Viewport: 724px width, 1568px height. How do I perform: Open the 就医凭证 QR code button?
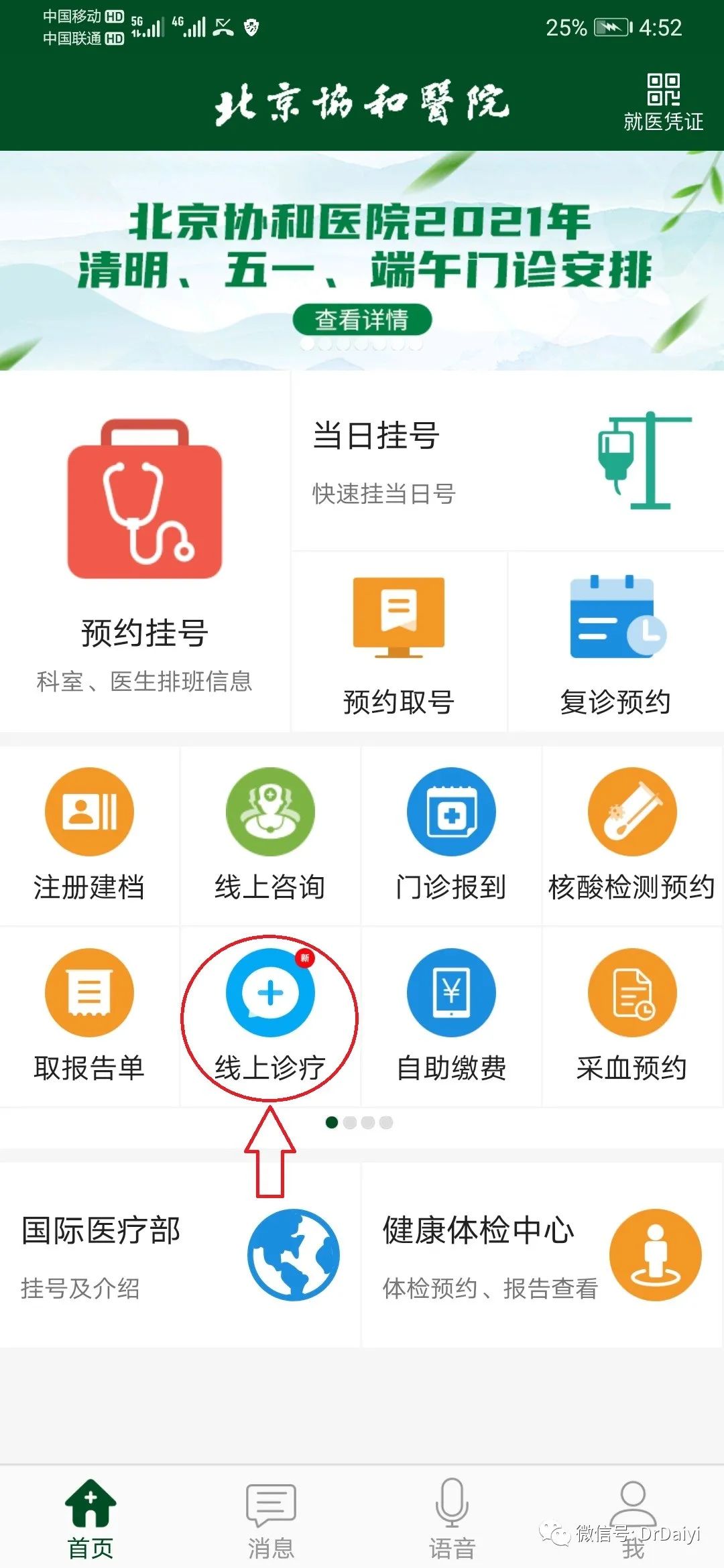663,103
